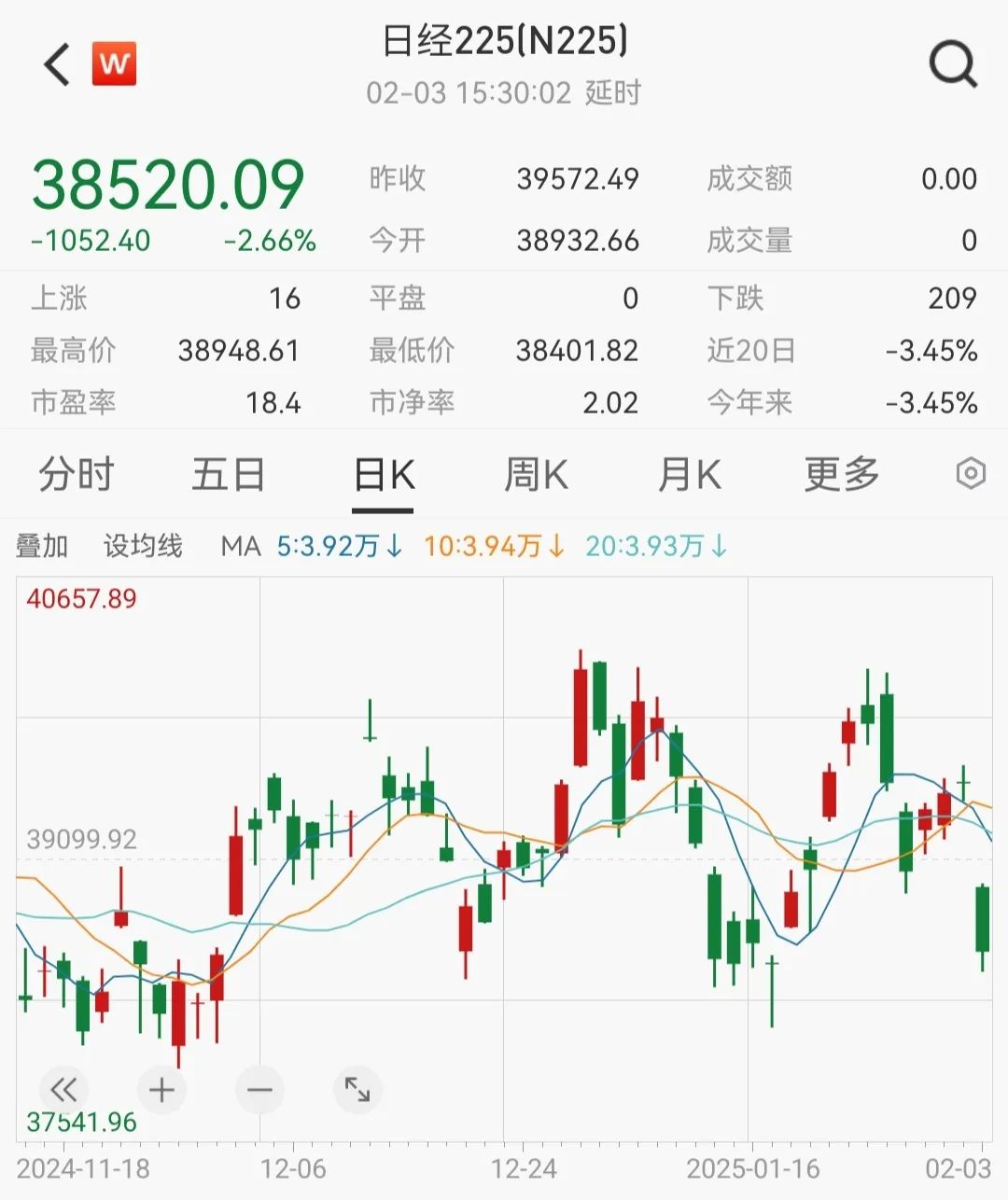Tap the 叠加 overlay button
The height and width of the screenshot is (1200, 1008).
(42, 546)
